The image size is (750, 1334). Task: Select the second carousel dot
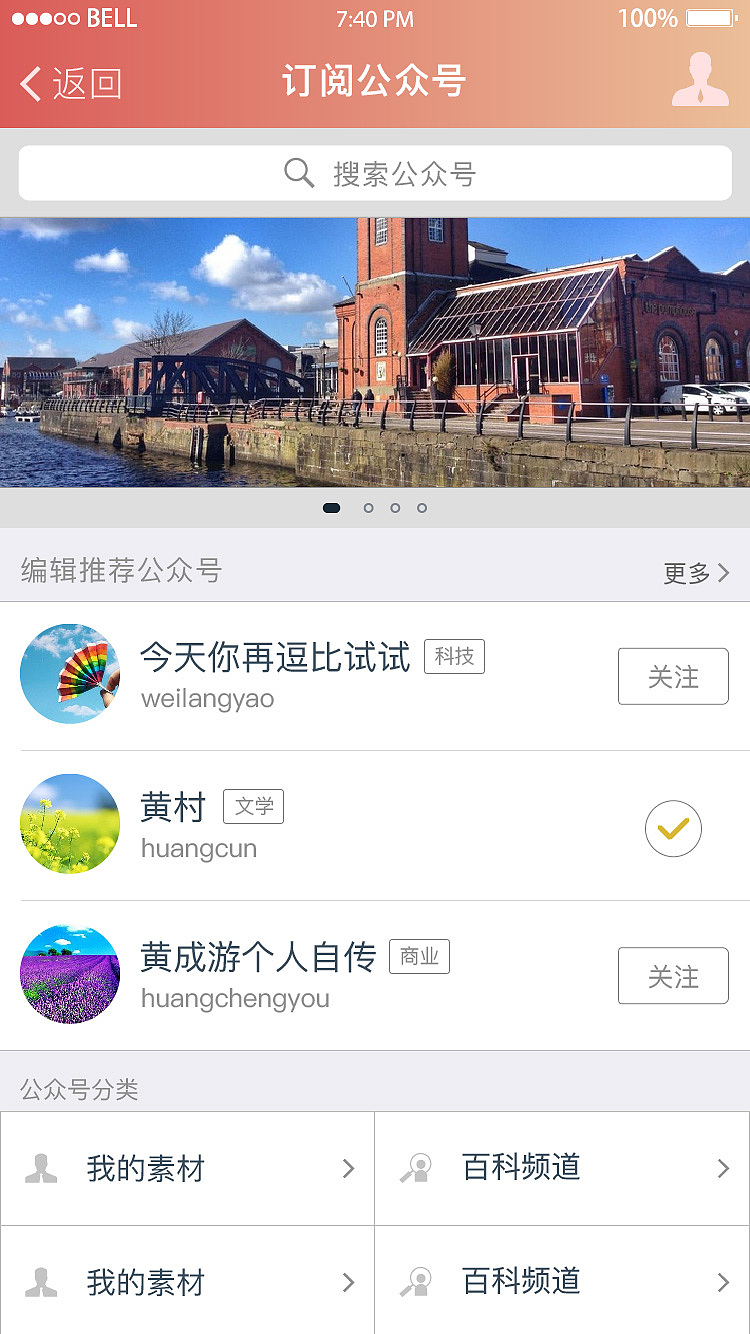[x=369, y=508]
